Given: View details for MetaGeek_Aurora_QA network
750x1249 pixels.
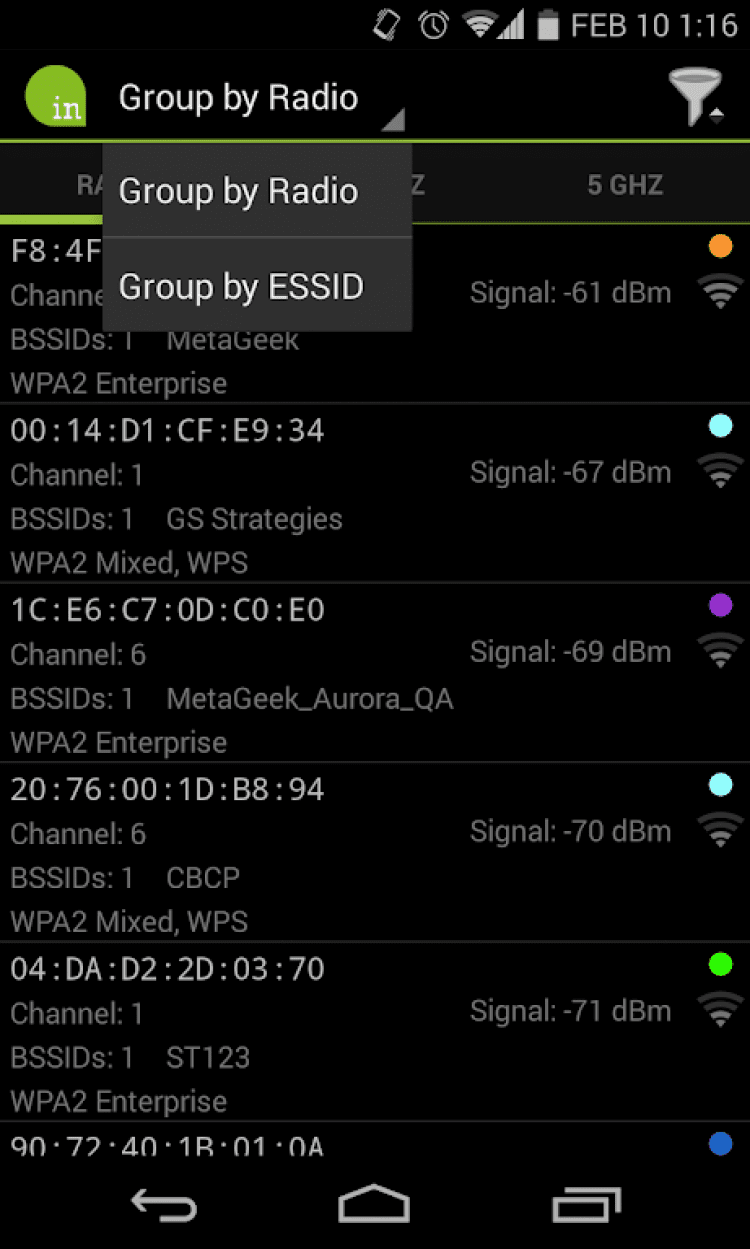Looking at the screenshot, I should tap(300, 675).
